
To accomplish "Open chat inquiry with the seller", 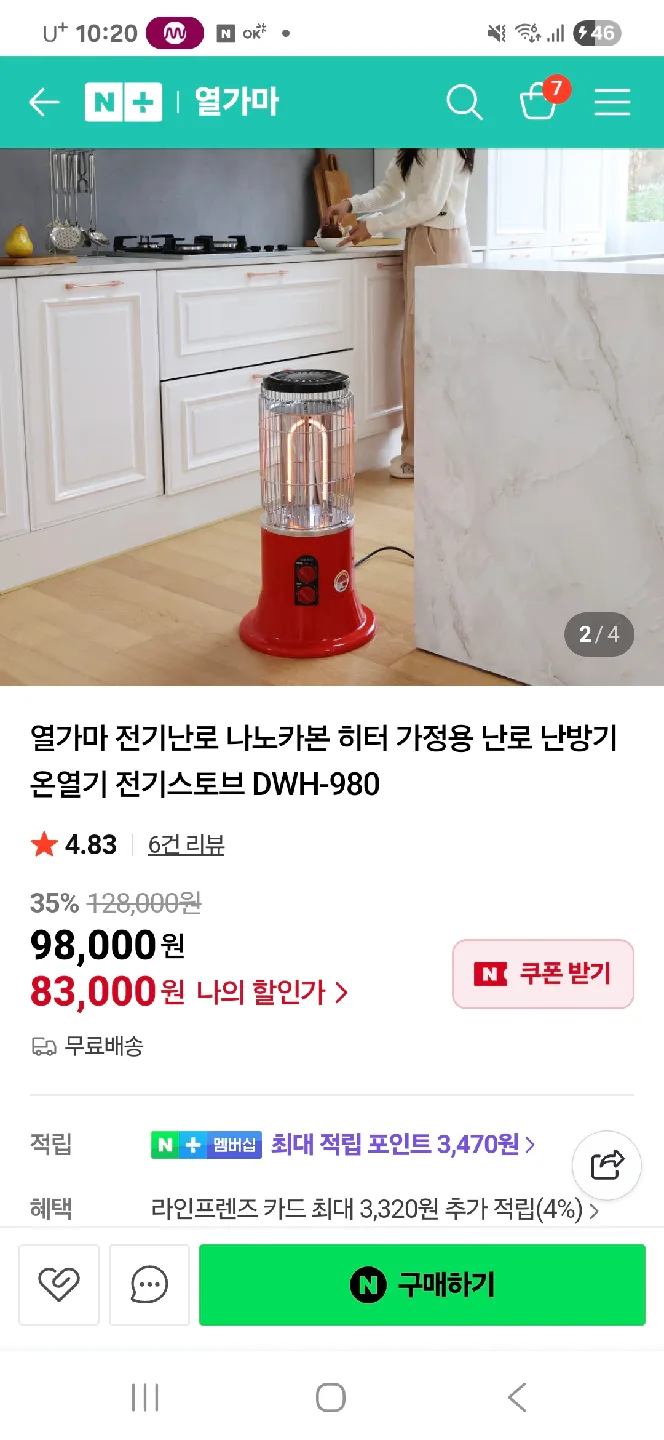I will [x=149, y=1285].
